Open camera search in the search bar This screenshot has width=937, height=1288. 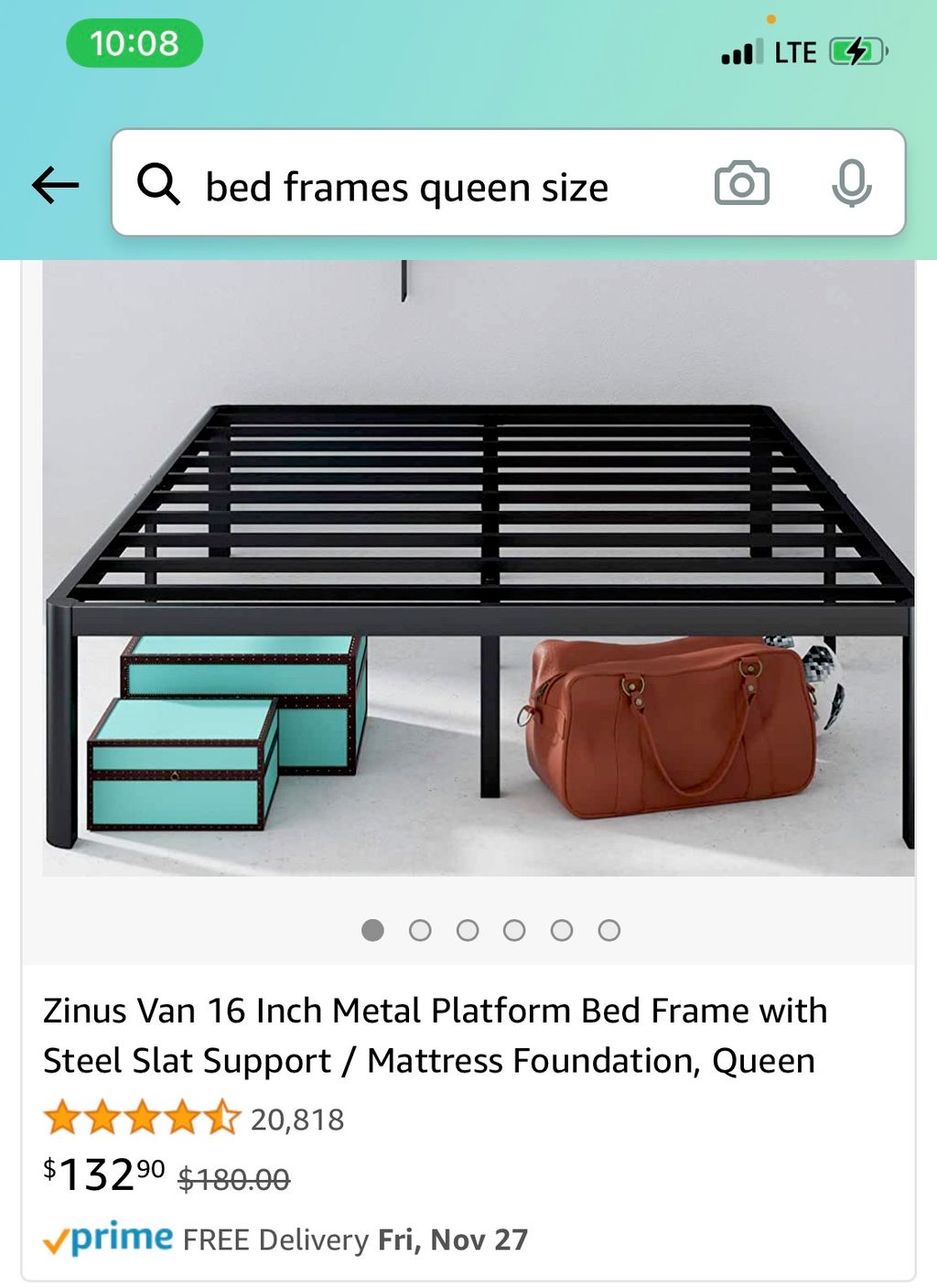741,184
